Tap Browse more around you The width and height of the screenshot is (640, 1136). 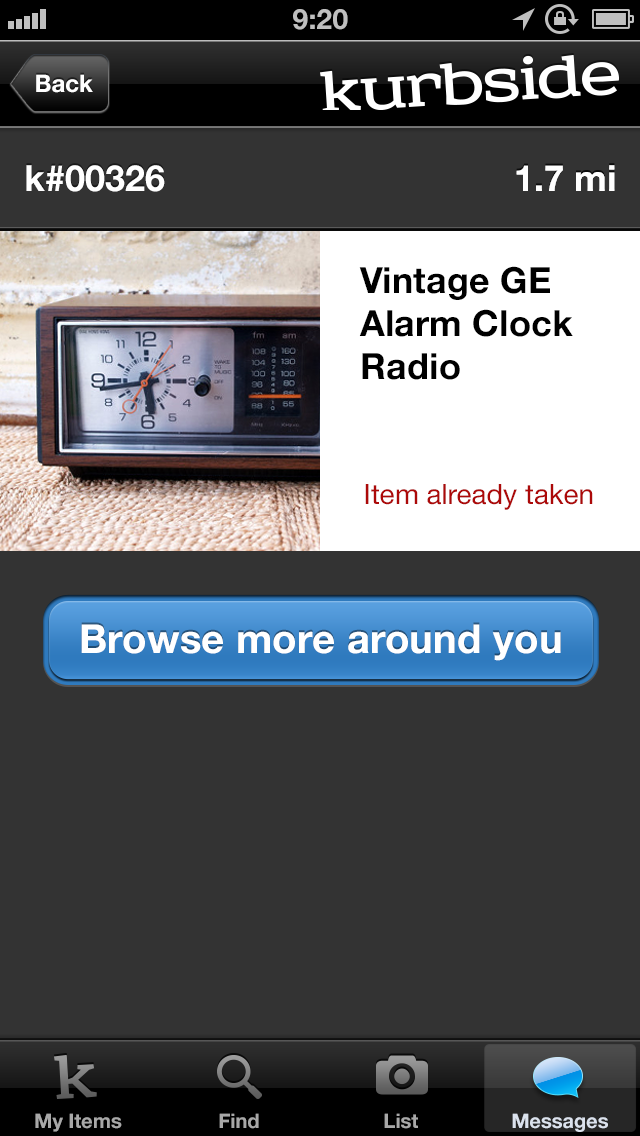tap(320, 640)
